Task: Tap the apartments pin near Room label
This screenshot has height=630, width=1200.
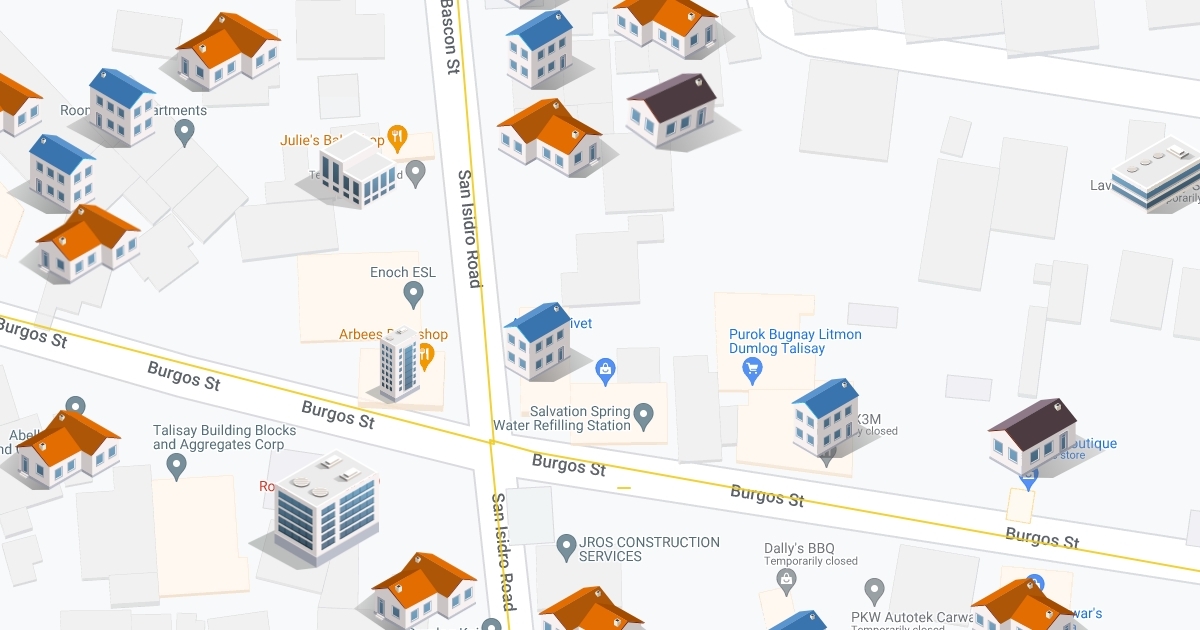Action: tap(184, 132)
